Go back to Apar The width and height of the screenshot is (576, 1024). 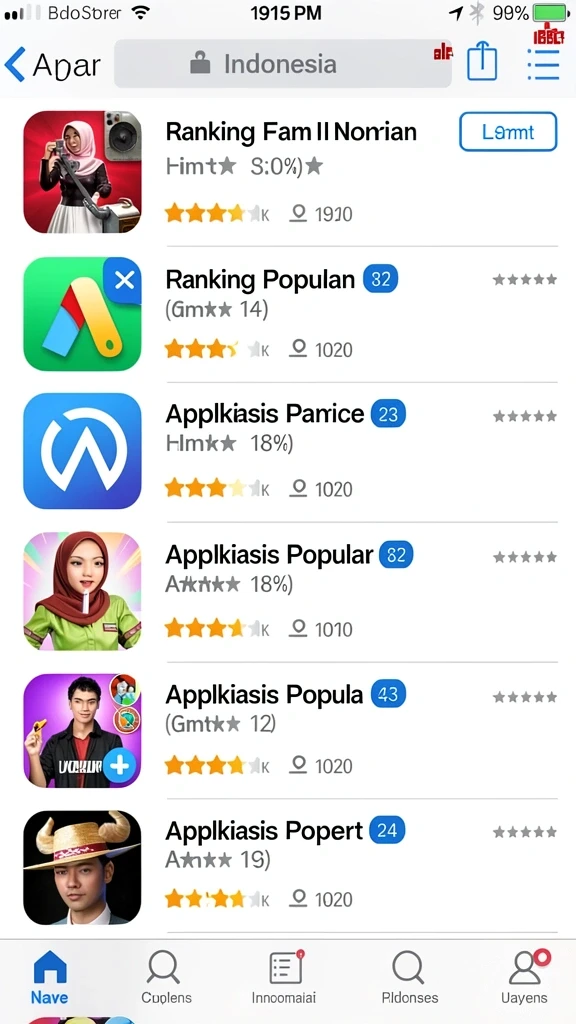[52, 65]
